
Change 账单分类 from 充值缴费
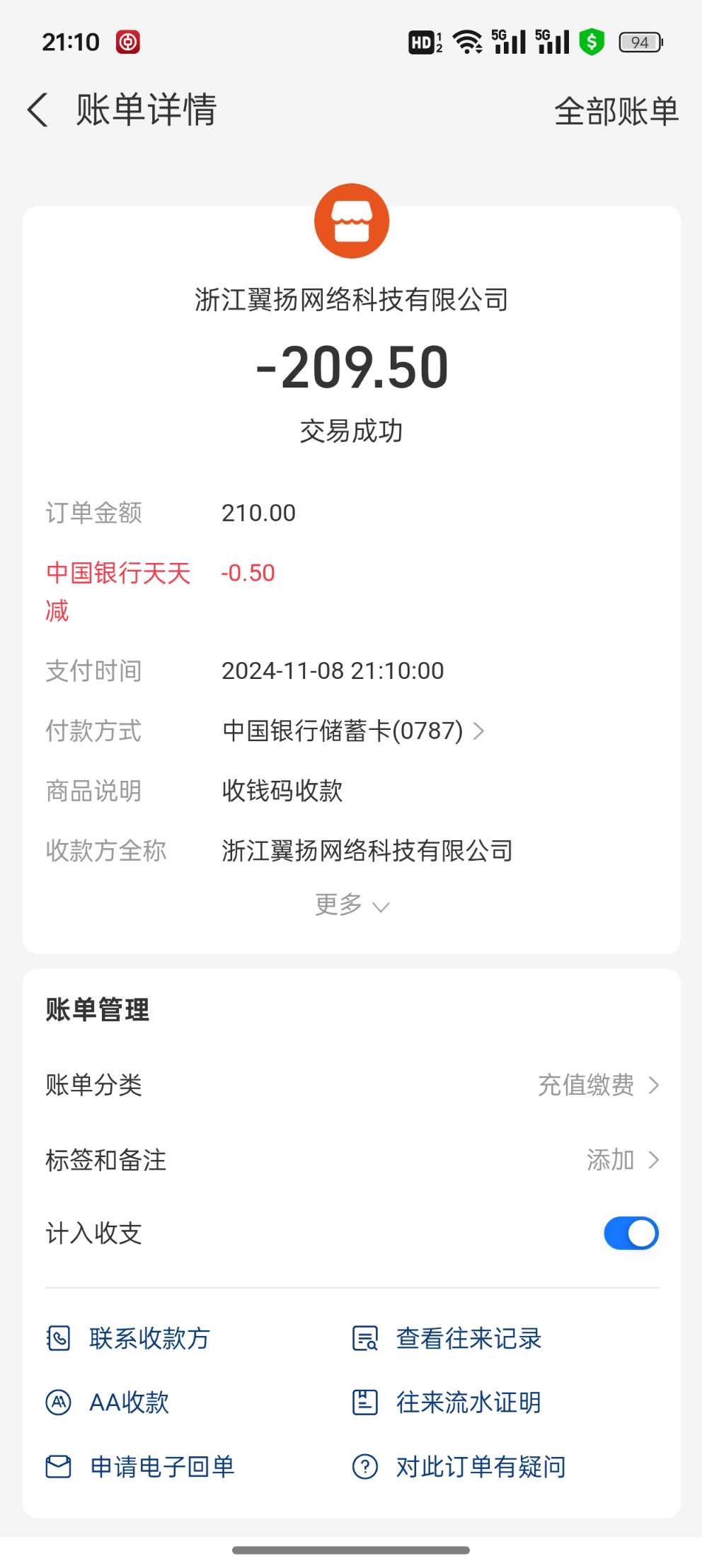[598, 1085]
